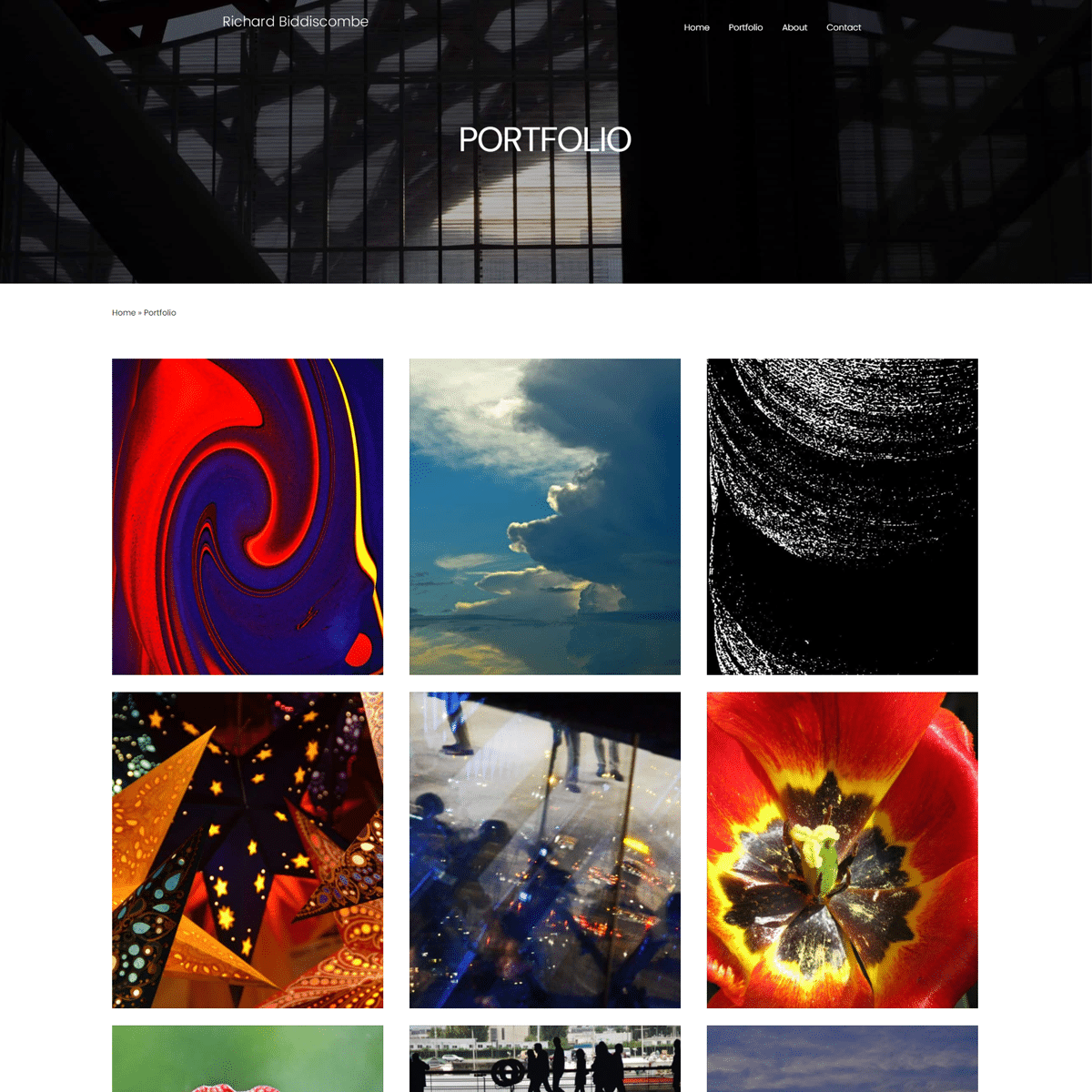Image resolution: width=1092 pixels, height=1092 pixels.
Task: Open the silhouetted crowd photo
Action: [545, 1059]
